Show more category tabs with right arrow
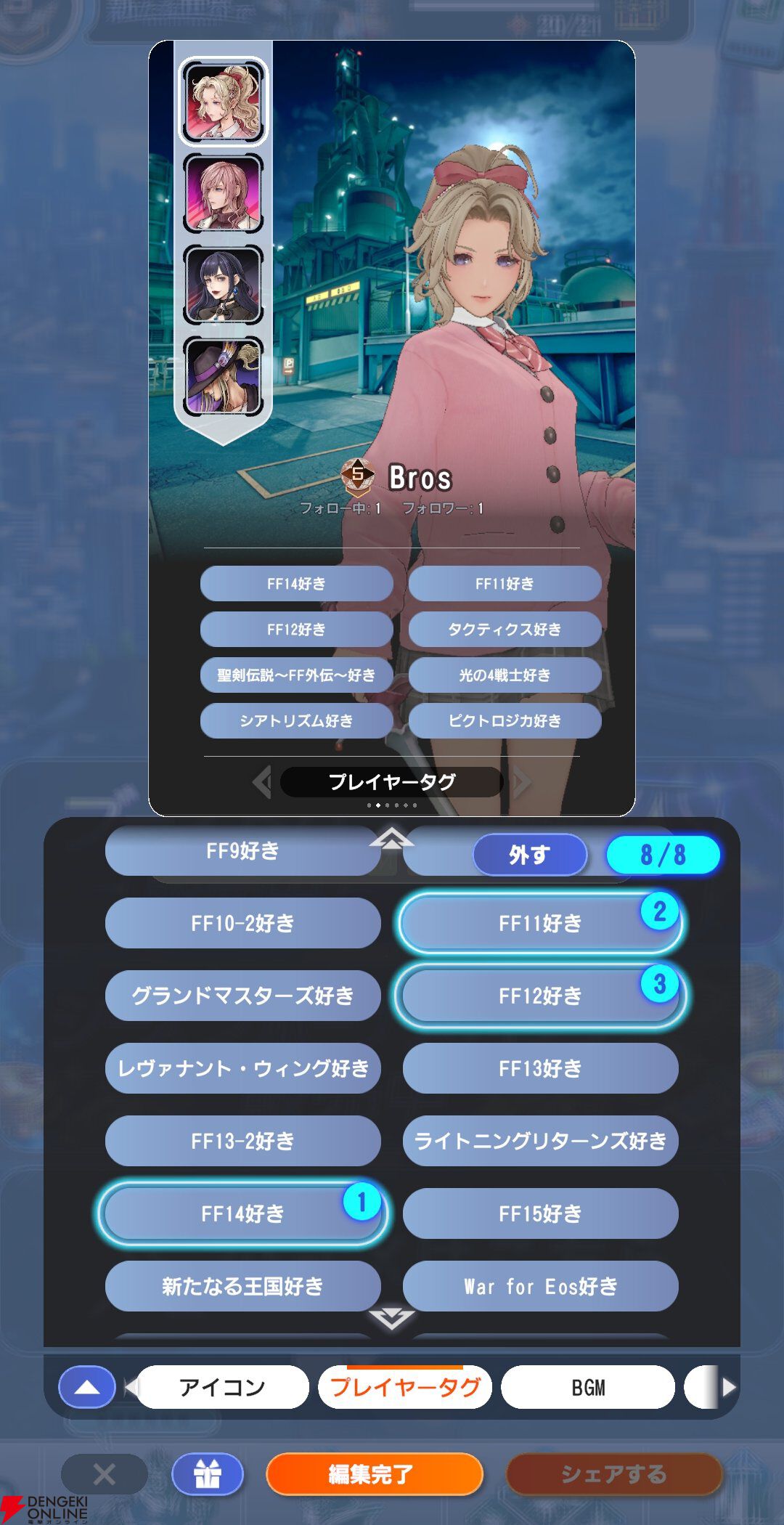Viewport: 784px width, 1525px height. click(x=729, y=1387)
